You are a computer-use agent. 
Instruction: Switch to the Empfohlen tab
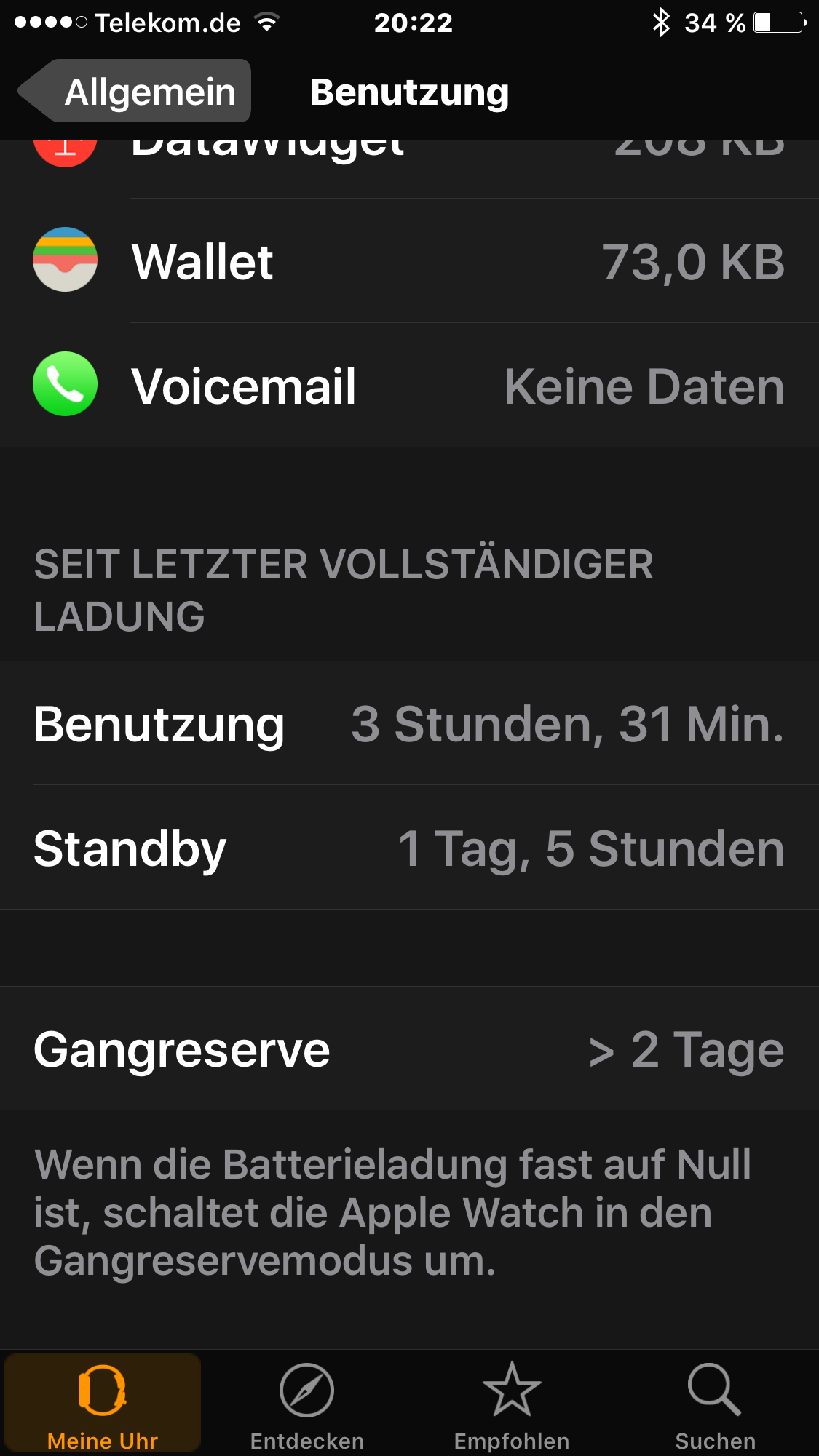pyautogui.click(x=512, y=1404)
